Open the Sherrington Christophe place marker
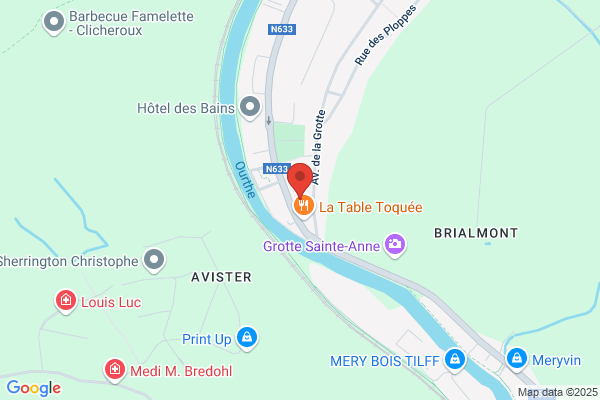 pyautogui.click(x=154, y=261)
